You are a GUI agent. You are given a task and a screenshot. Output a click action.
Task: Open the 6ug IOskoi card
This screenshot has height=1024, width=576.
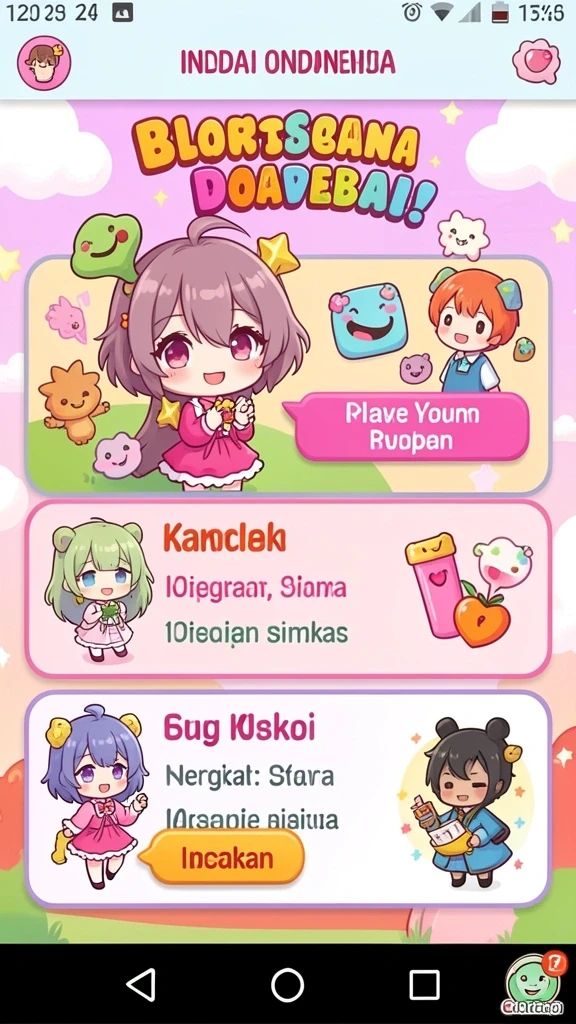(288, 799)
